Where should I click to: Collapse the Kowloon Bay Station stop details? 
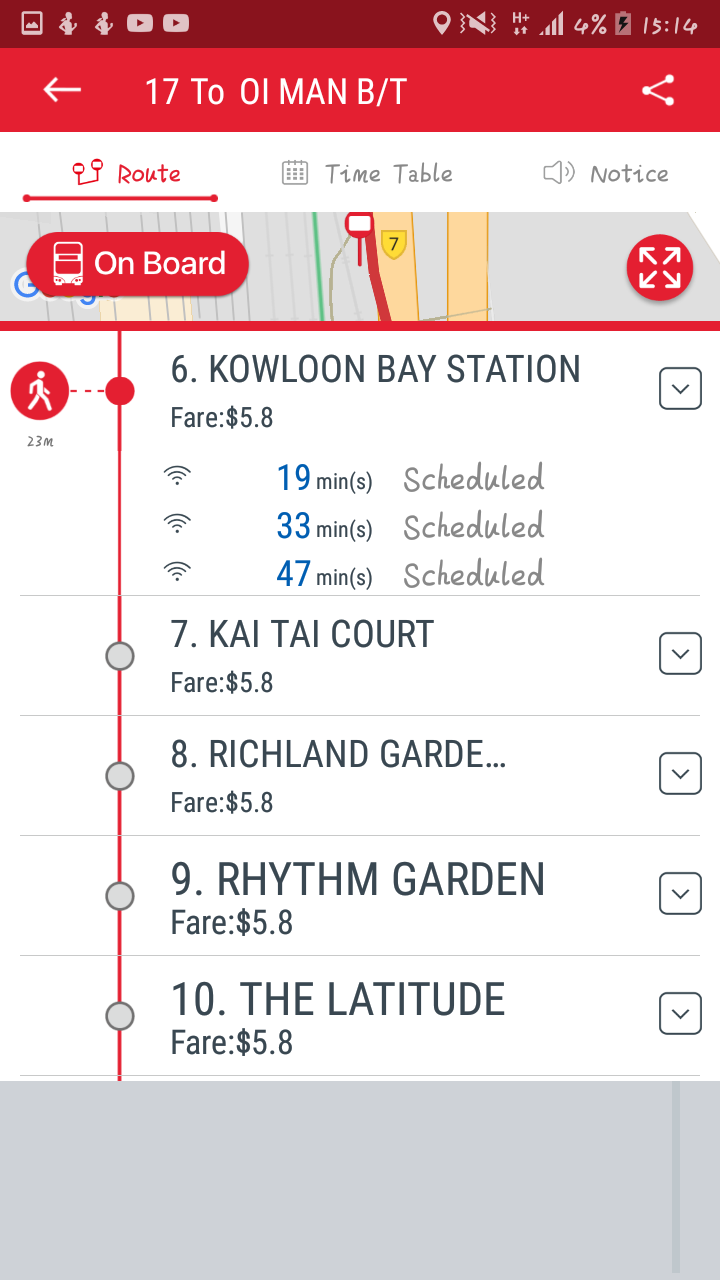pyautogui.click(x=680, y=389)
